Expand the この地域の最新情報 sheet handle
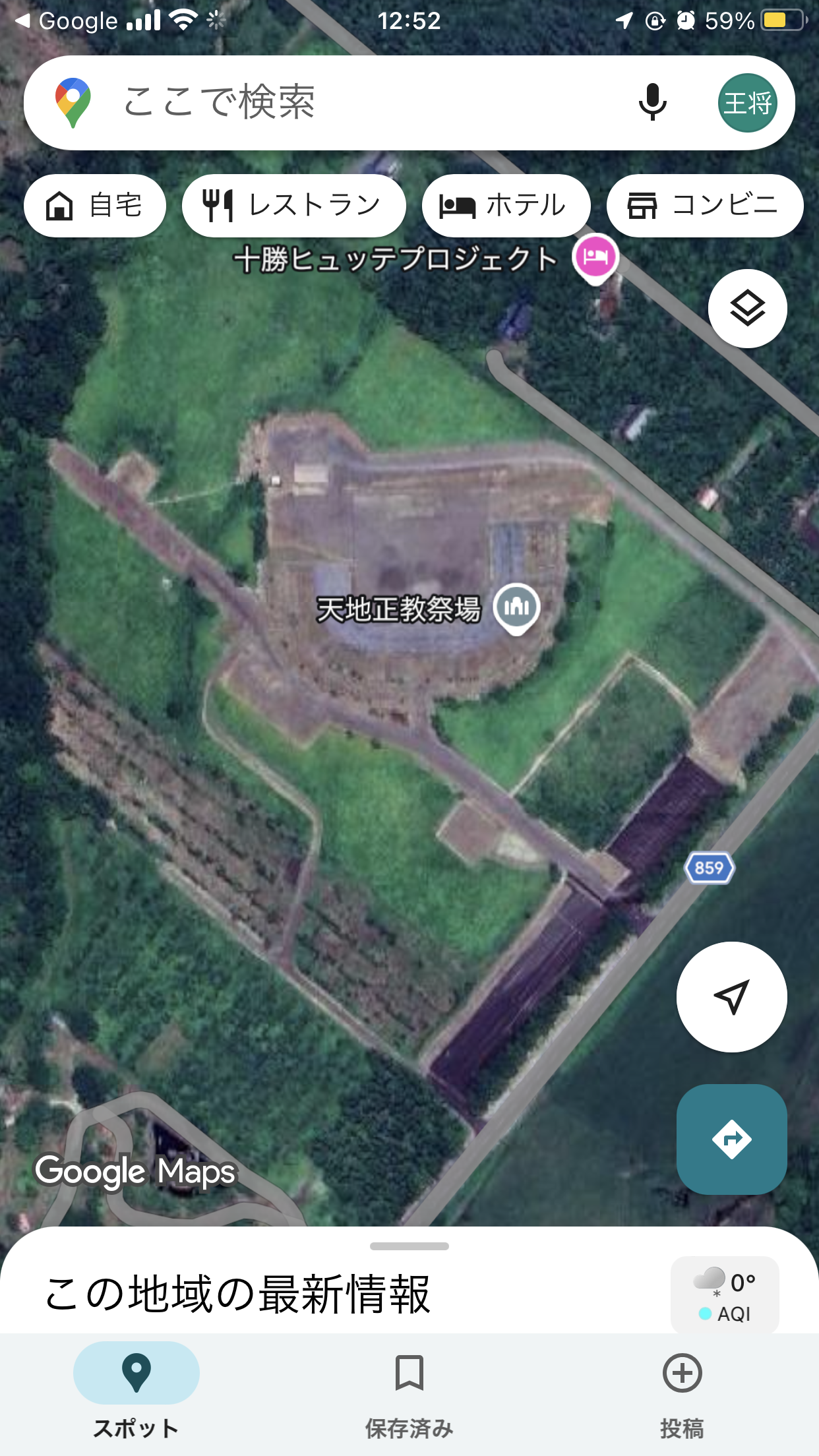Viewport: 819px width, 1456px height. 409,1246
